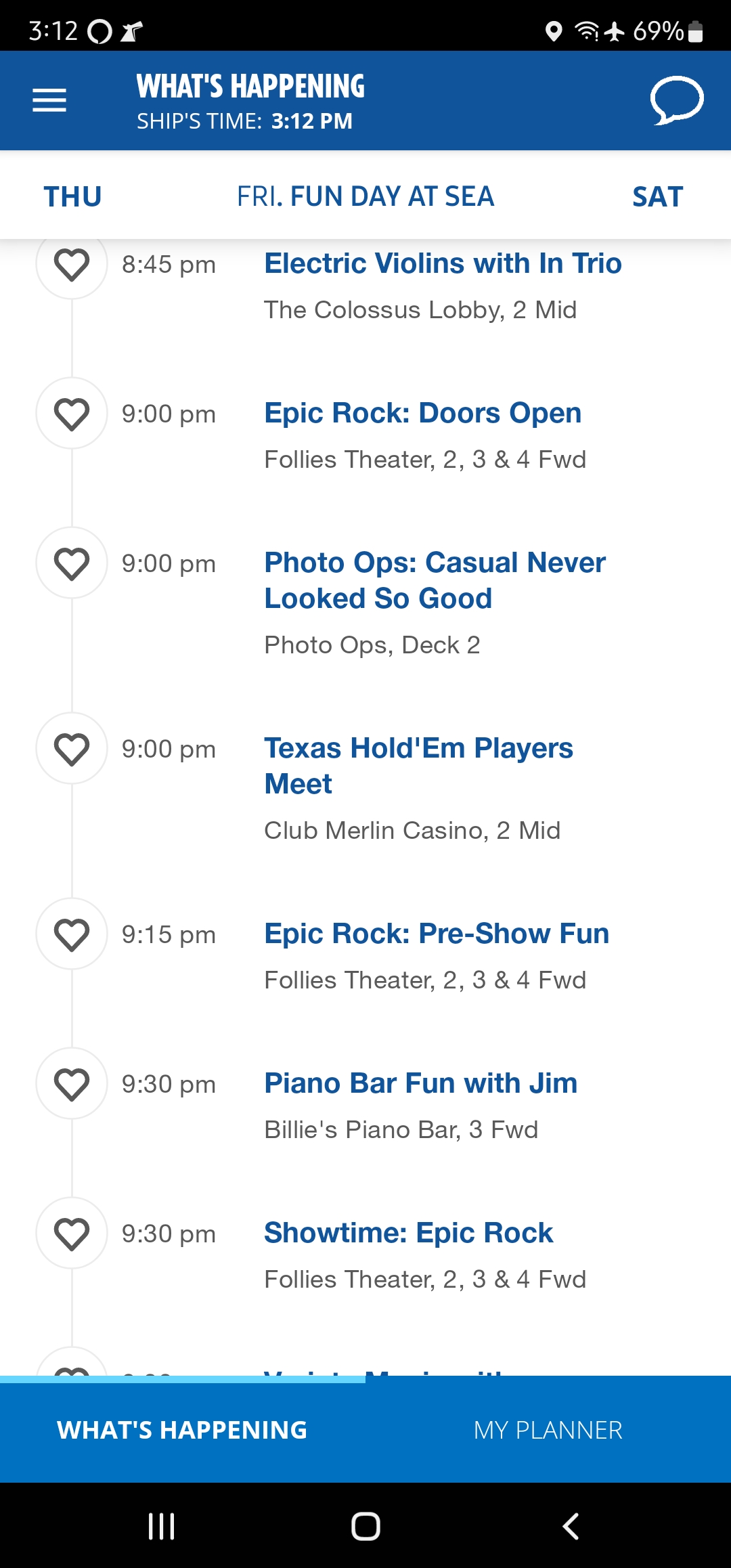This screenshot has height=1568, width=731.
Task: Open Showtime: Epic Rock event
Action: pyautogui.click(x=409, y=1233)
